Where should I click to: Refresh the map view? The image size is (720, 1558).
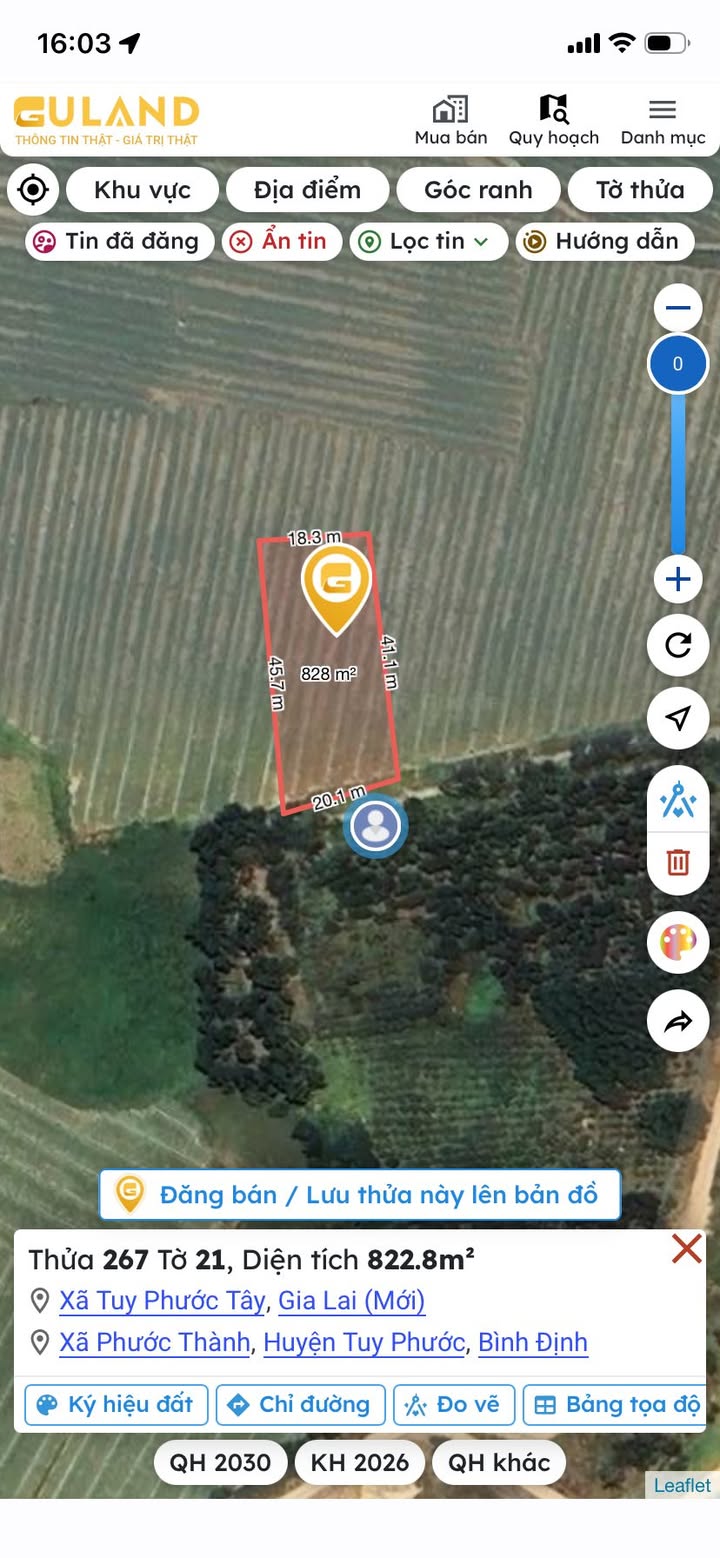pos(678,646)
